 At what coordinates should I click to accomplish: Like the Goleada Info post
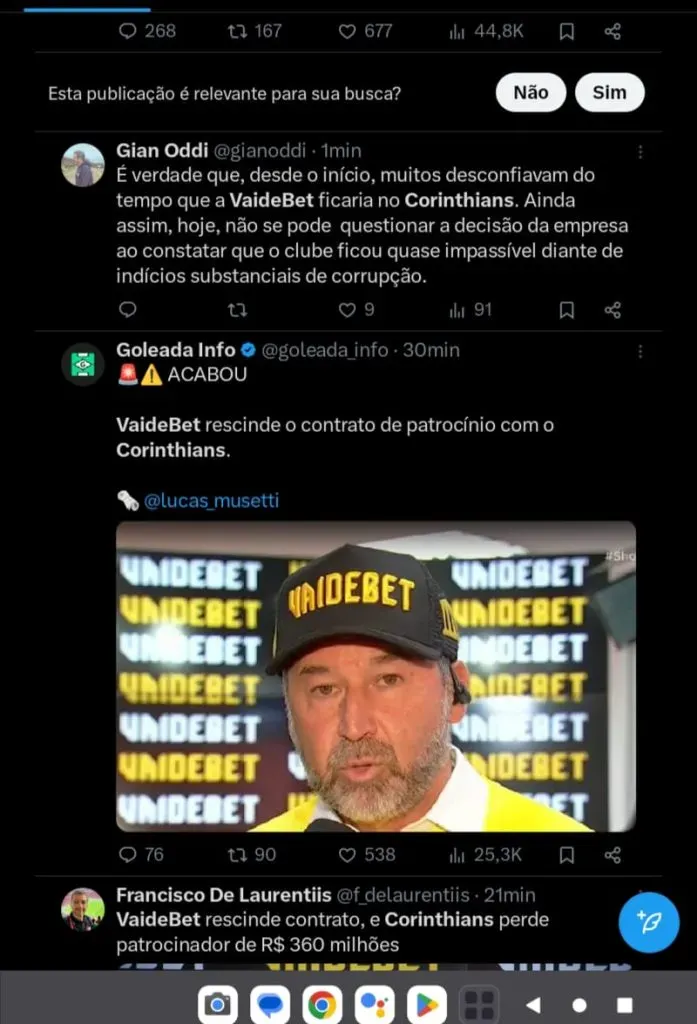click(347, 855)
